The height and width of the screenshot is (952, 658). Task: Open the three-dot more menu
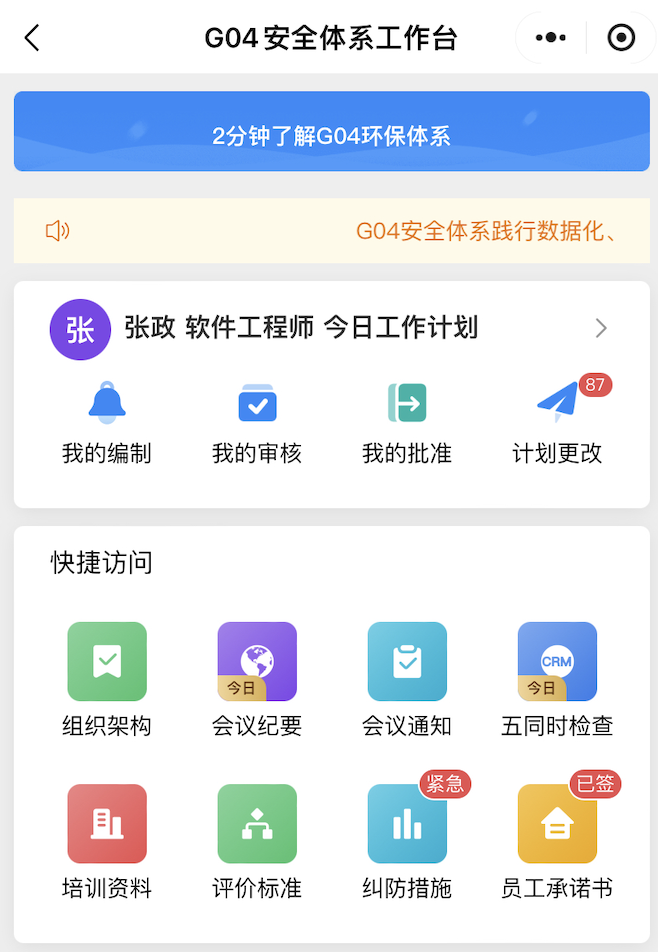pos(550,38)
